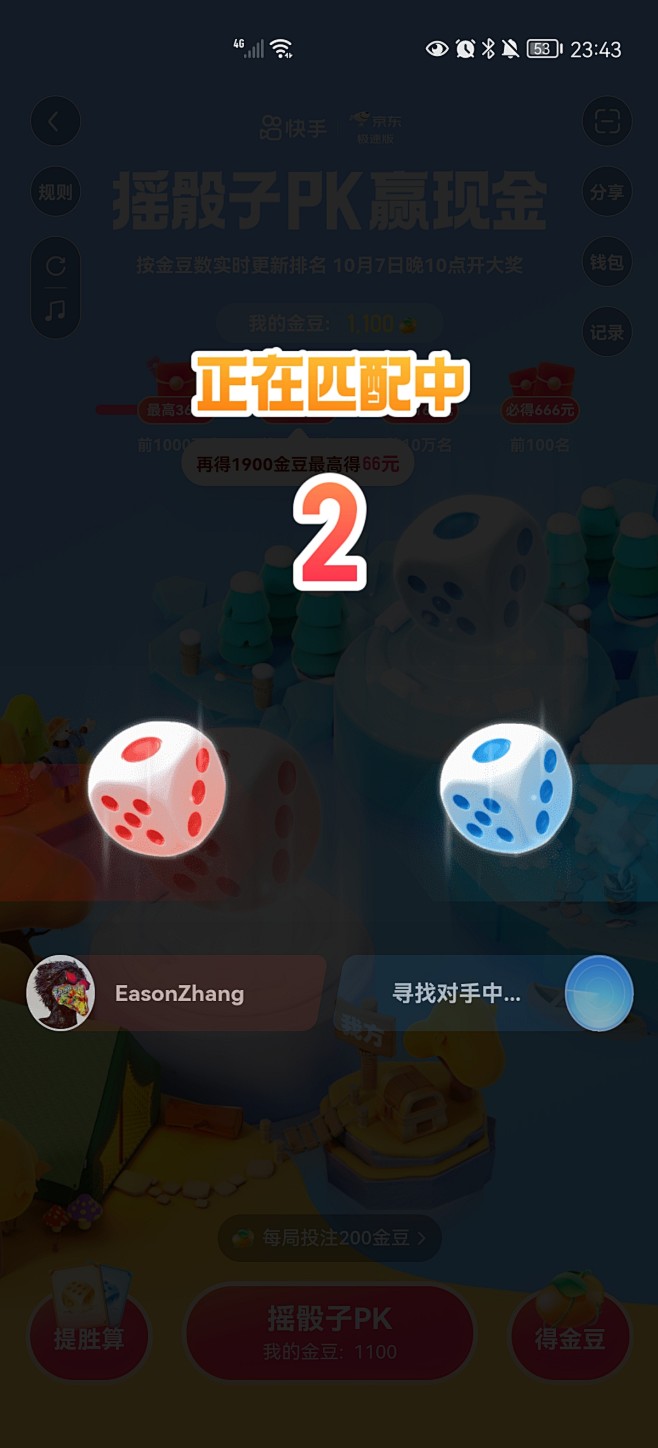Open the 规则 rules button
This screenshot has height=1448, width=658.
coord(55,192)
